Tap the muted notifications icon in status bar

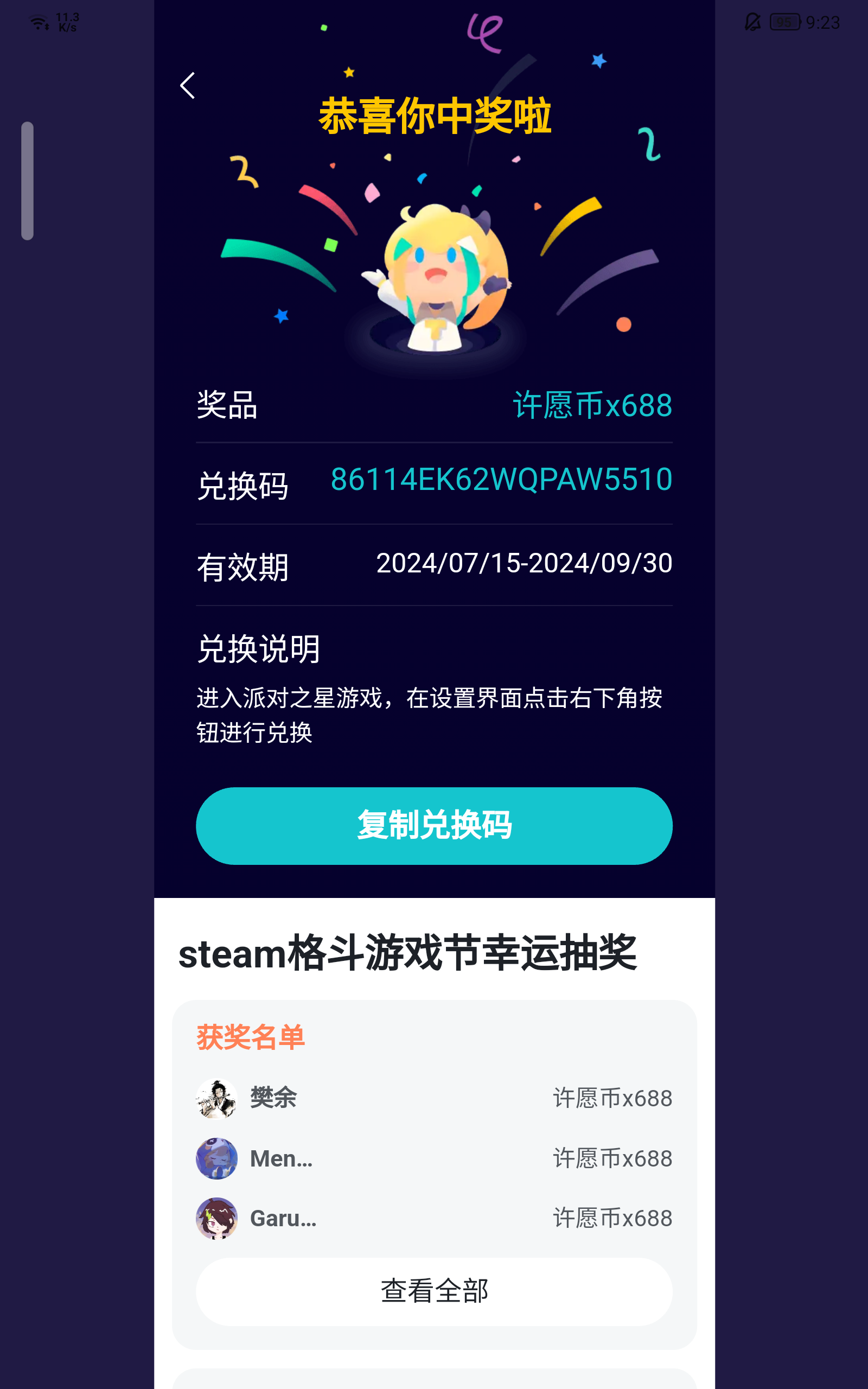[x=752, y=22]
